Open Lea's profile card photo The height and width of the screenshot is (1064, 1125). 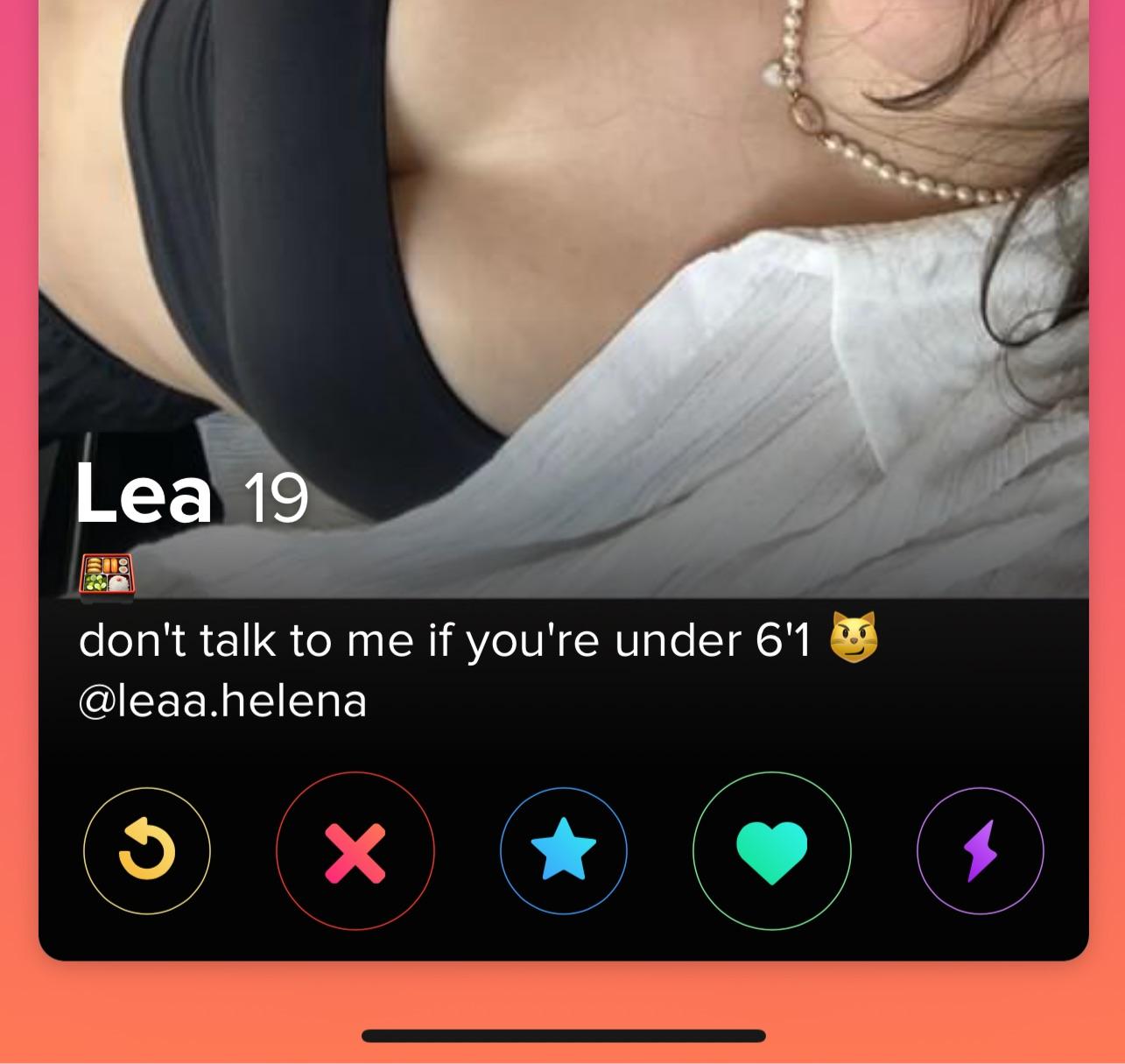pos(564,263)
